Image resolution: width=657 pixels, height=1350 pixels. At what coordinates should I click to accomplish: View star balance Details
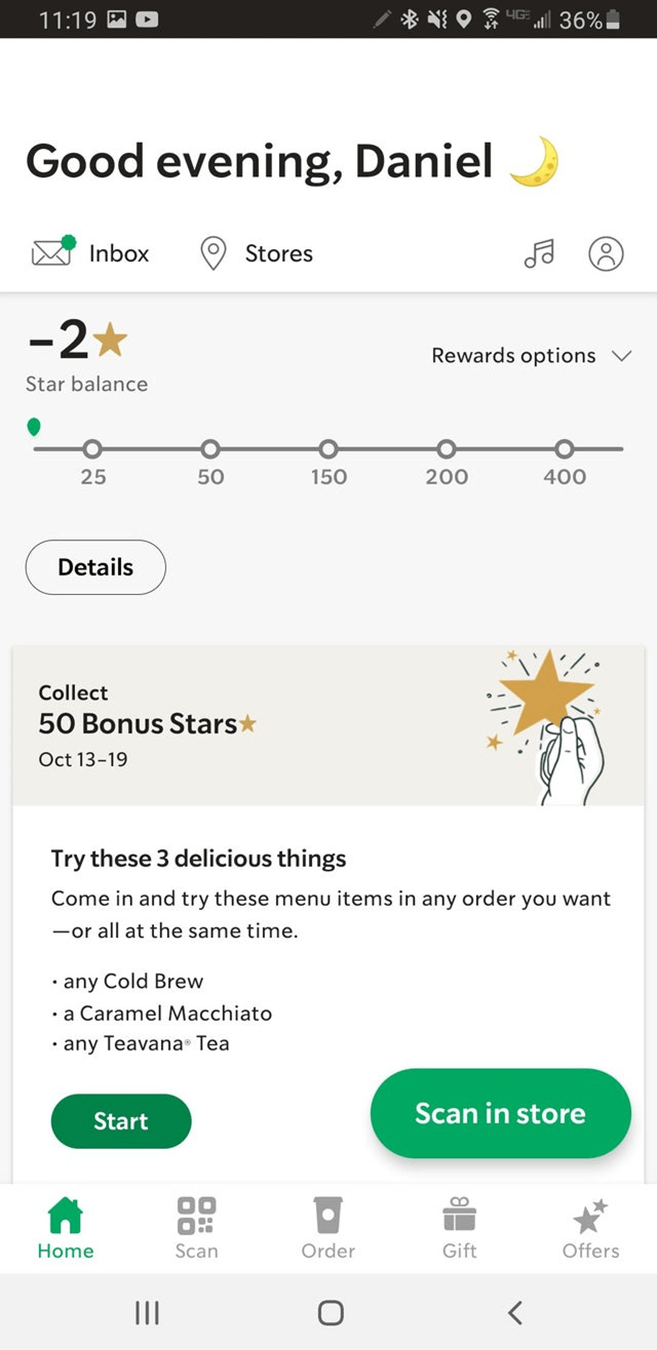pyautogui.click(x=95, y=567)
